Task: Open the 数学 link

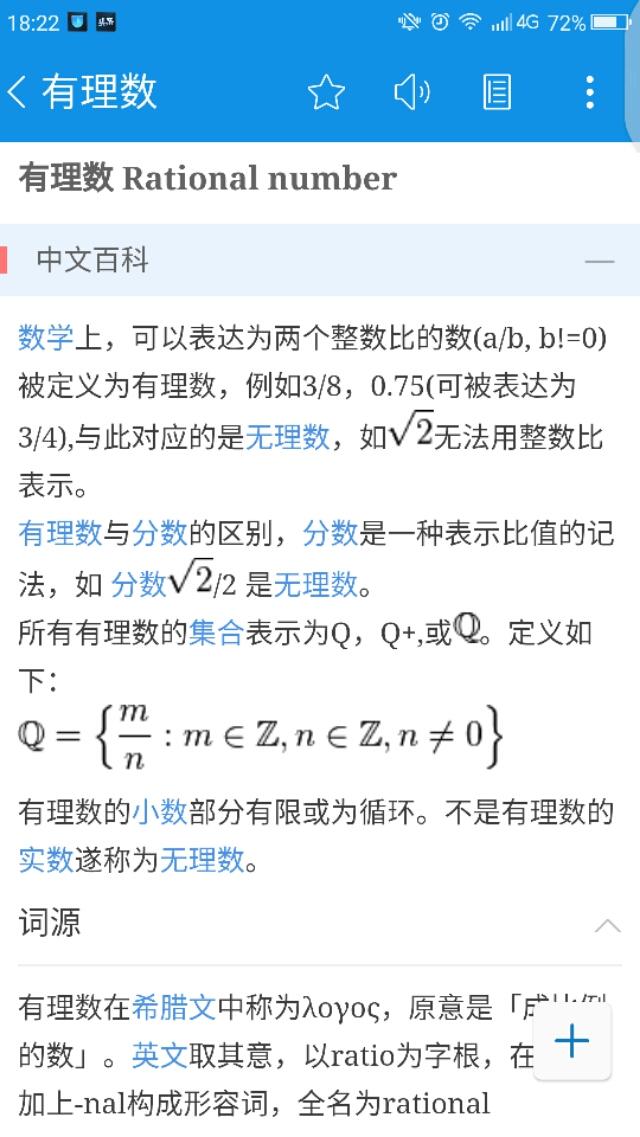Action: [46, 338]
